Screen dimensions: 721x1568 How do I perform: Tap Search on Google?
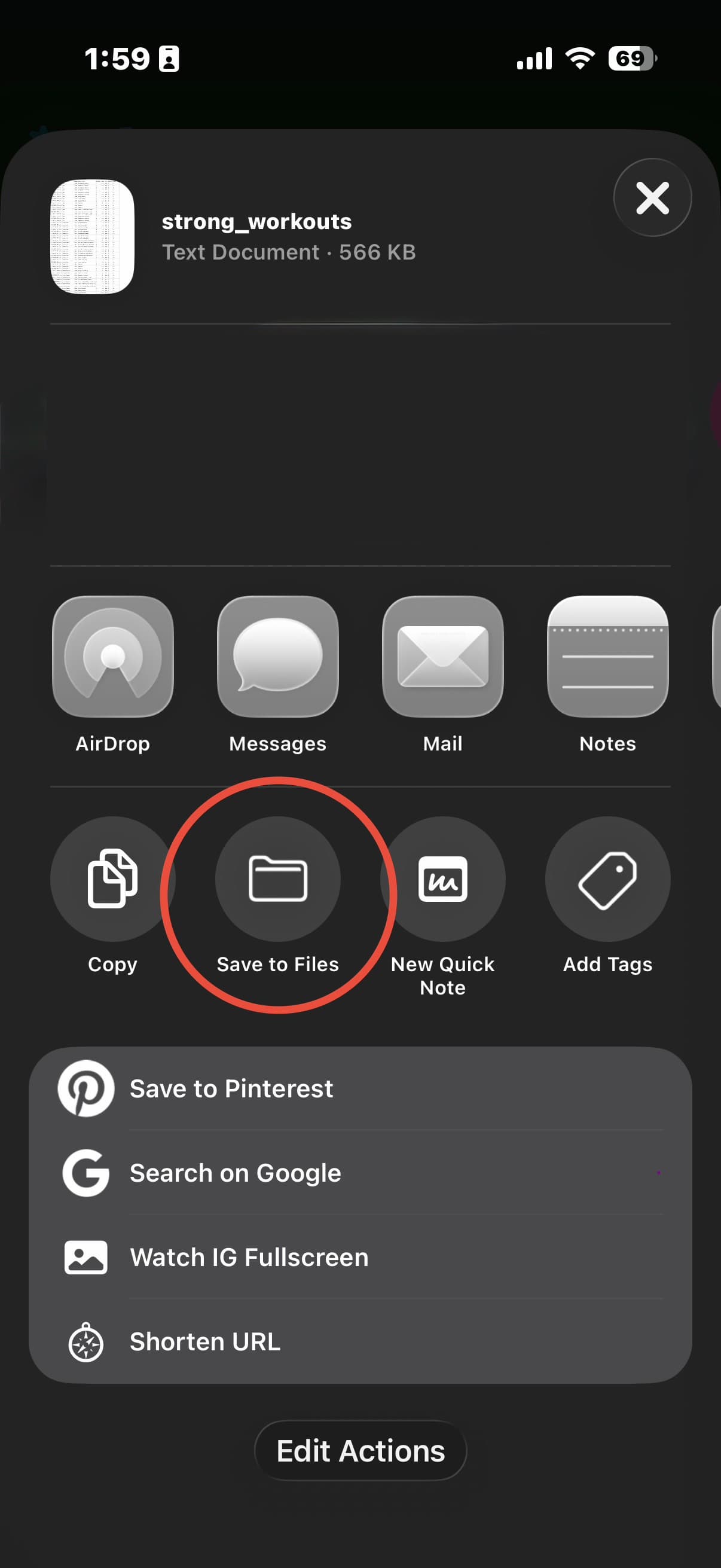360,1172
